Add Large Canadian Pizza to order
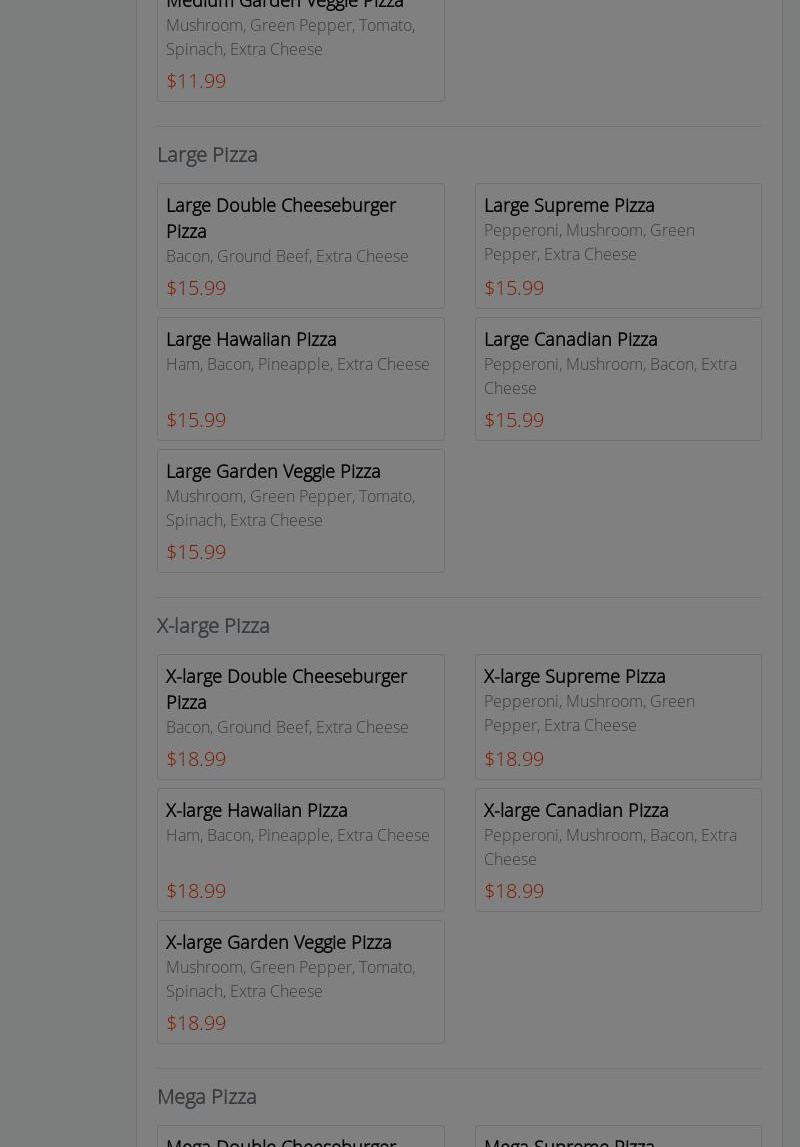 (x=617, y=379)
